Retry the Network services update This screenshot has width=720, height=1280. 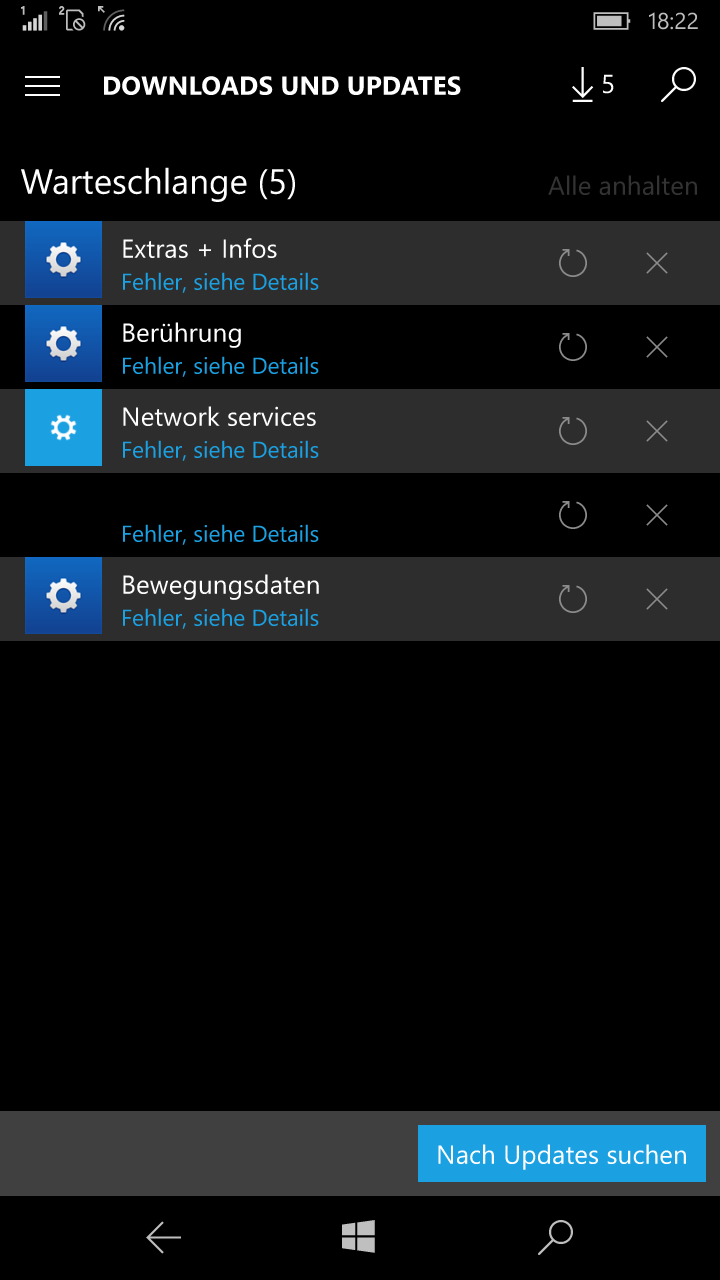[572, 431]
